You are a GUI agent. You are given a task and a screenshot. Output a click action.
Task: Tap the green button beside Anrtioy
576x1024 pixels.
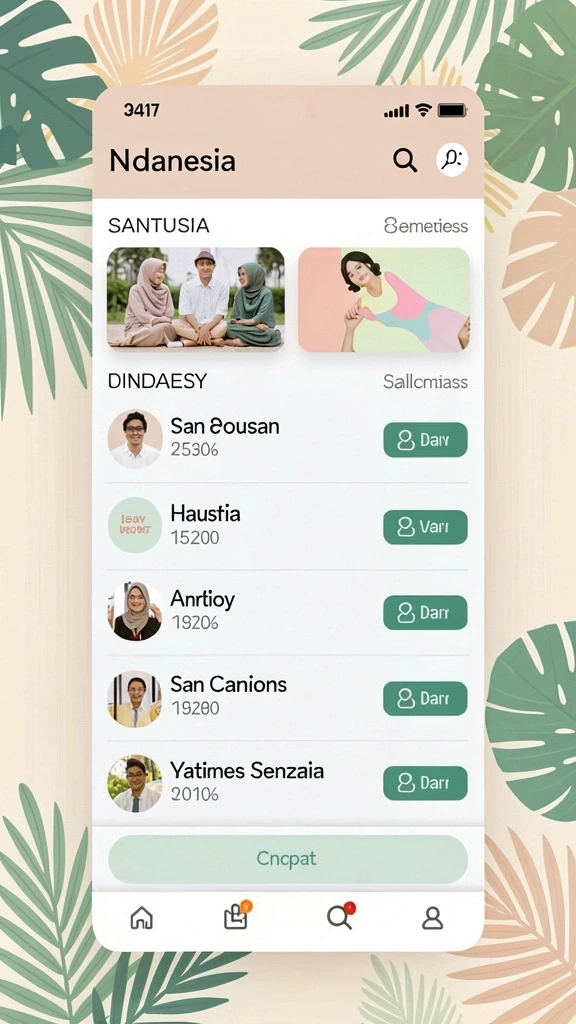(425, 613)
